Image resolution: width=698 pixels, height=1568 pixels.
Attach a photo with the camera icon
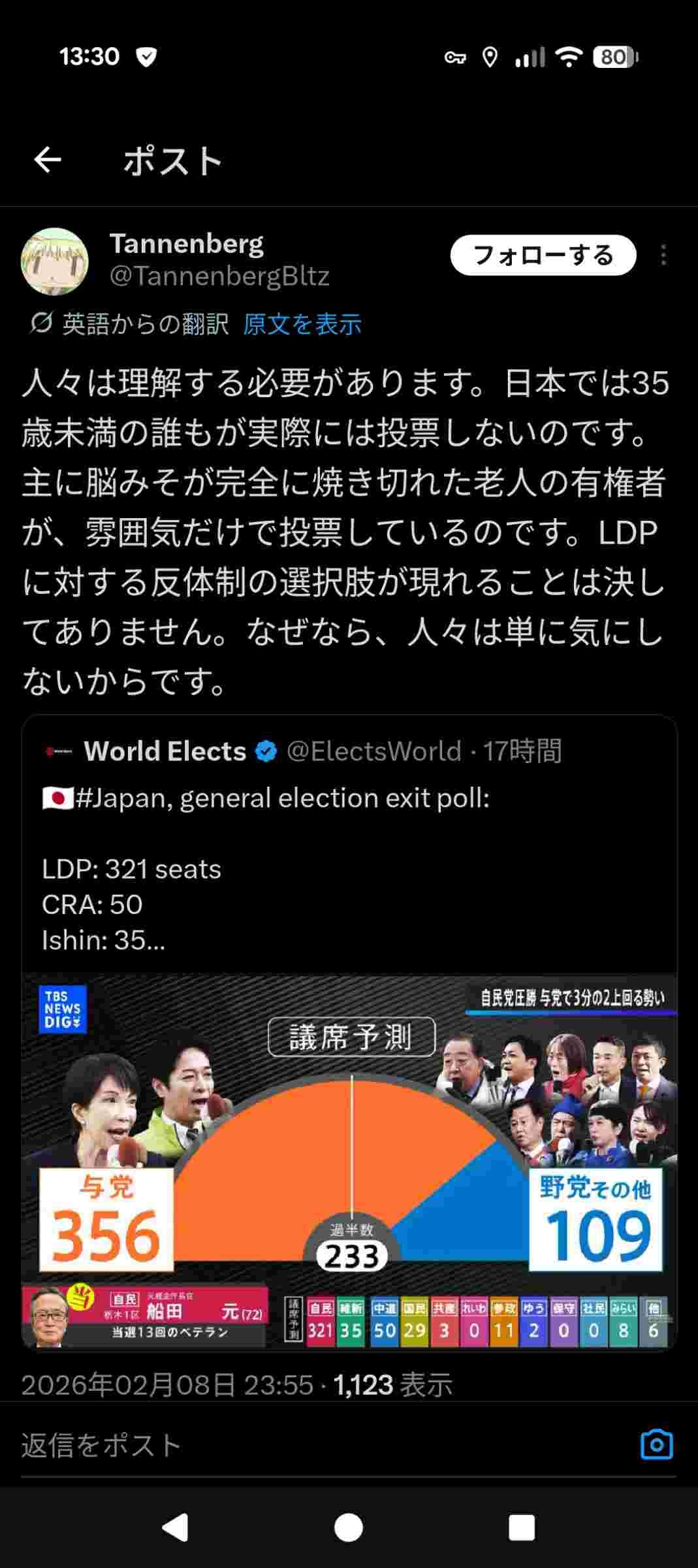656,1445
